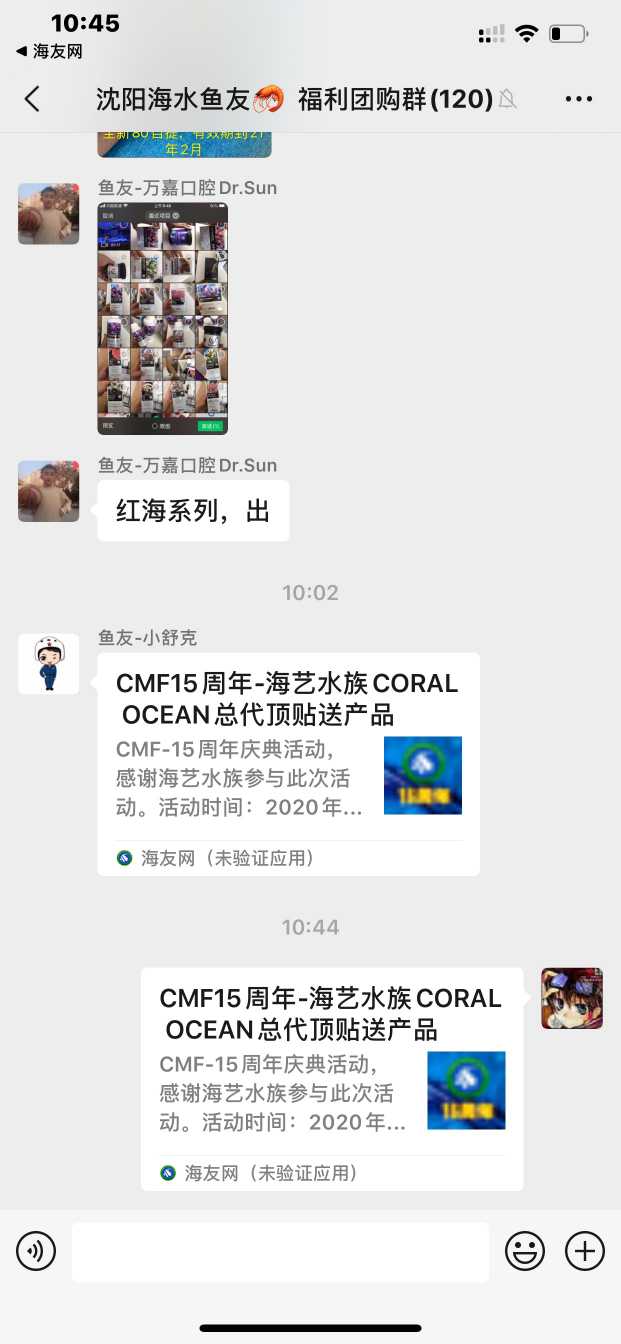The height and width of the screenshot is (1344, 621).
Task: Open the group chat's three-dot menu
Action: pos(579,98)
